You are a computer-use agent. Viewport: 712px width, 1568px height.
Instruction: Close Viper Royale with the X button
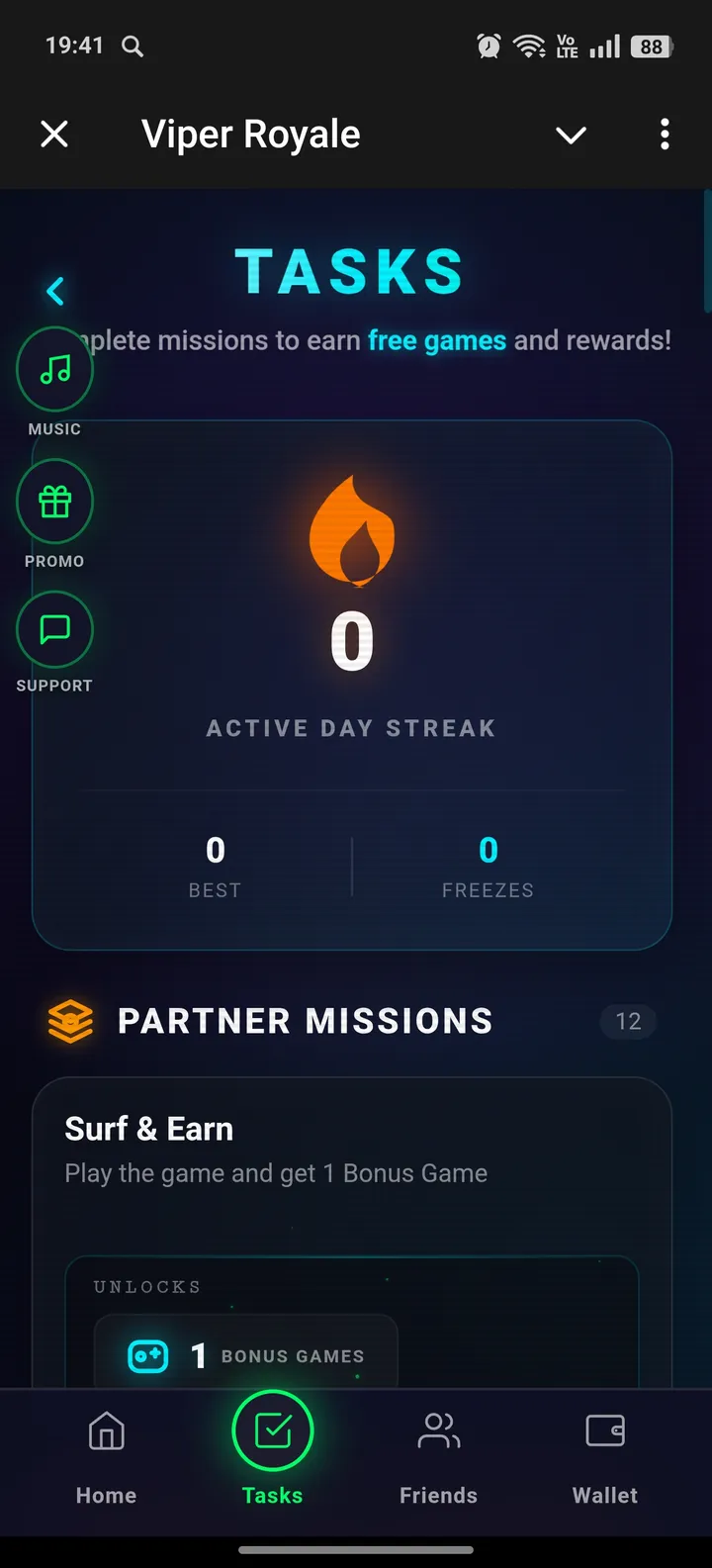[54, 135]
